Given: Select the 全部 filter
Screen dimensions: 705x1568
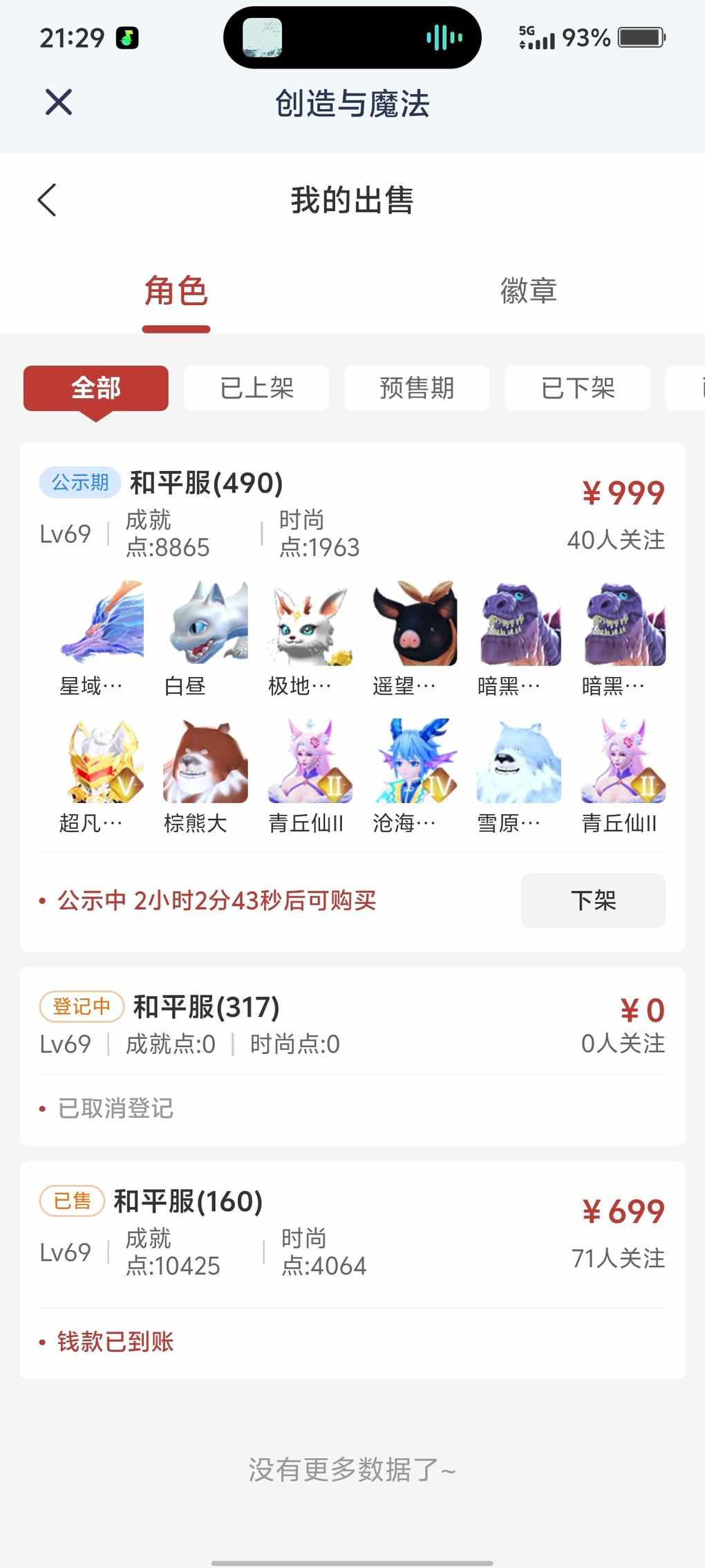Looking at the screenshot, I should (96, 388).
